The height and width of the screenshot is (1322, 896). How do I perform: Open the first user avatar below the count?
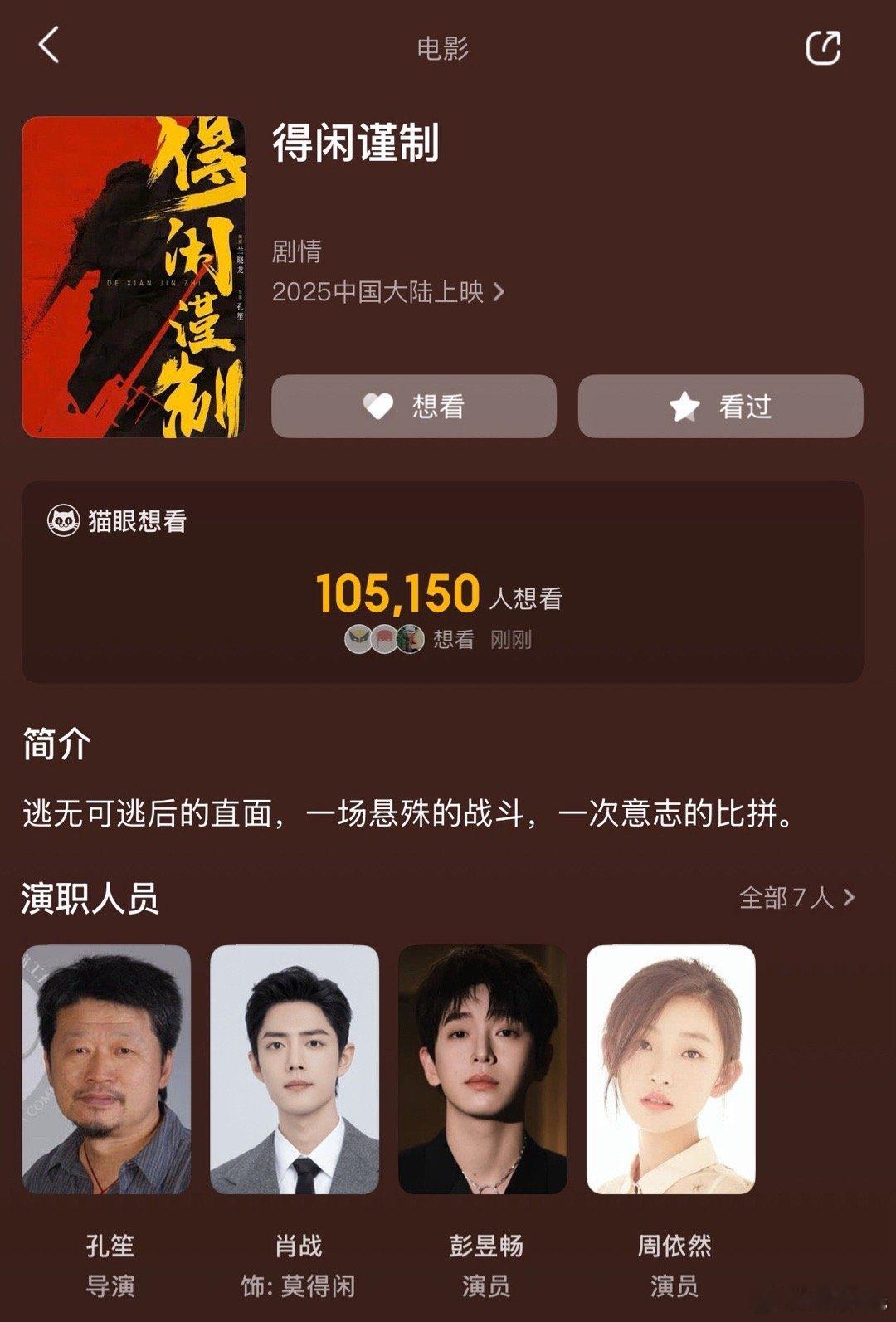pyautogui.click(x=357, y=639)
